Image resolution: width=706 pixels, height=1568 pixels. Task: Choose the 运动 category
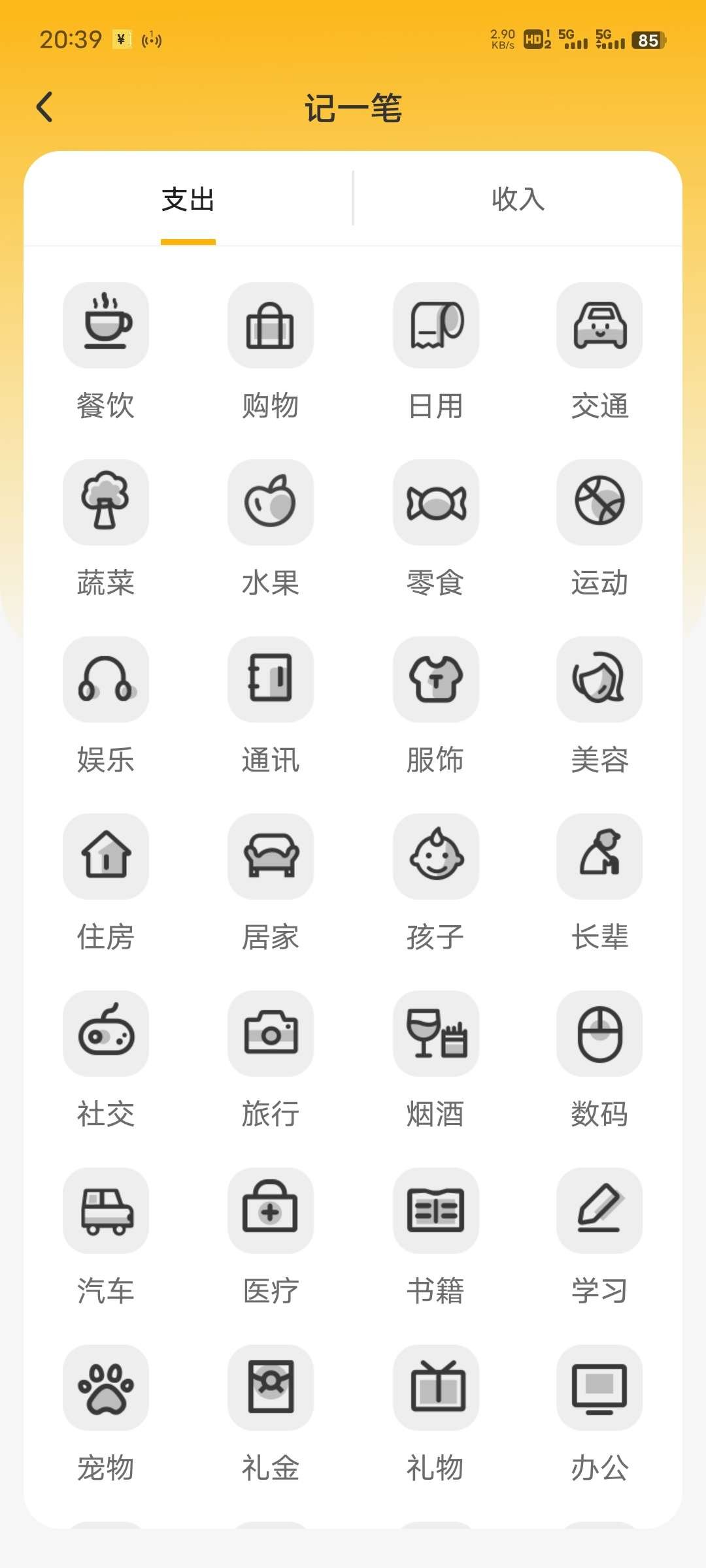599,502
